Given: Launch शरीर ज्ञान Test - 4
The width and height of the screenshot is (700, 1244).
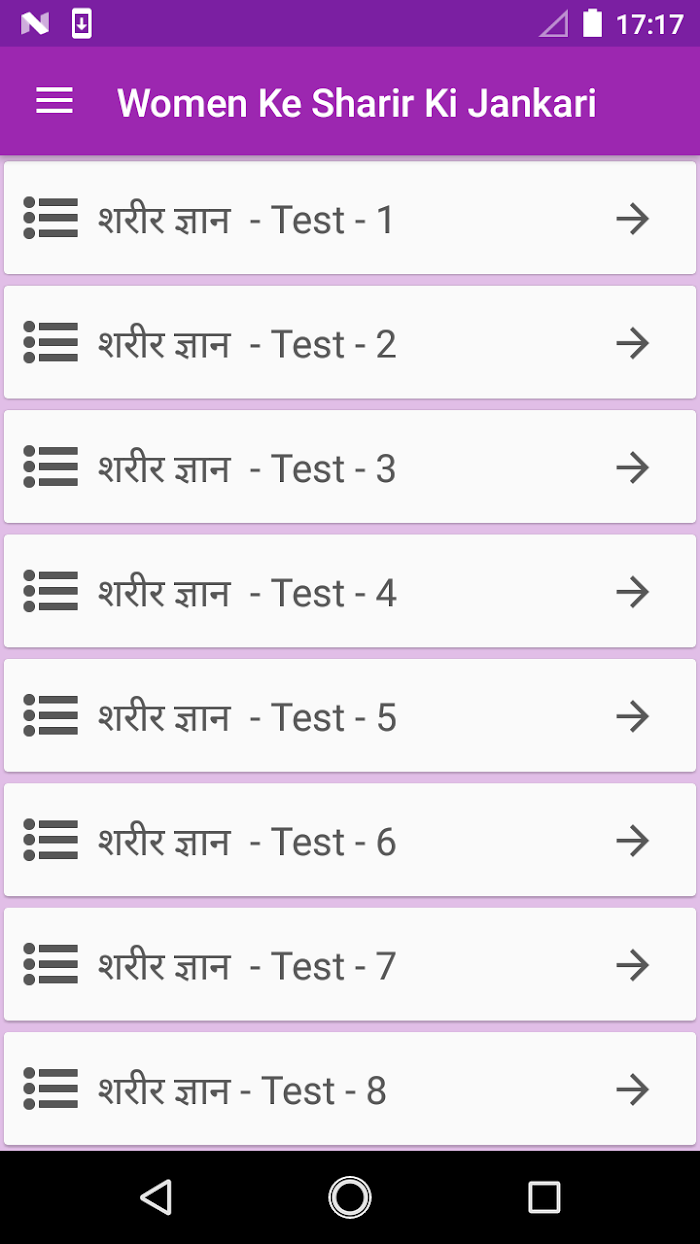Looking at the screenshot, I should 350,591.
